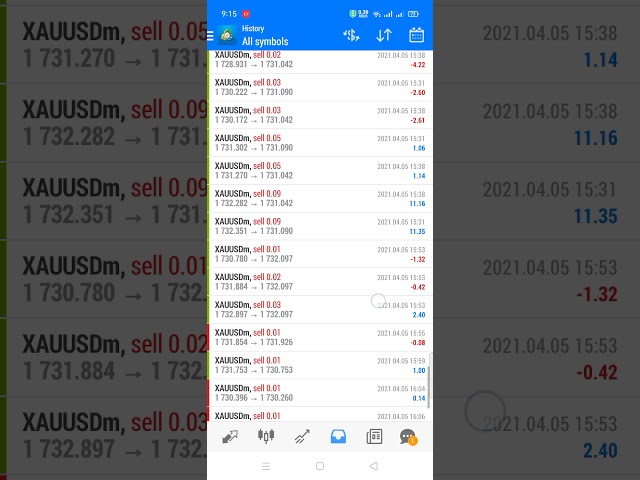The image size is (640, 480).
Task: Open the side menu drawer
Action: click(210, 35)
